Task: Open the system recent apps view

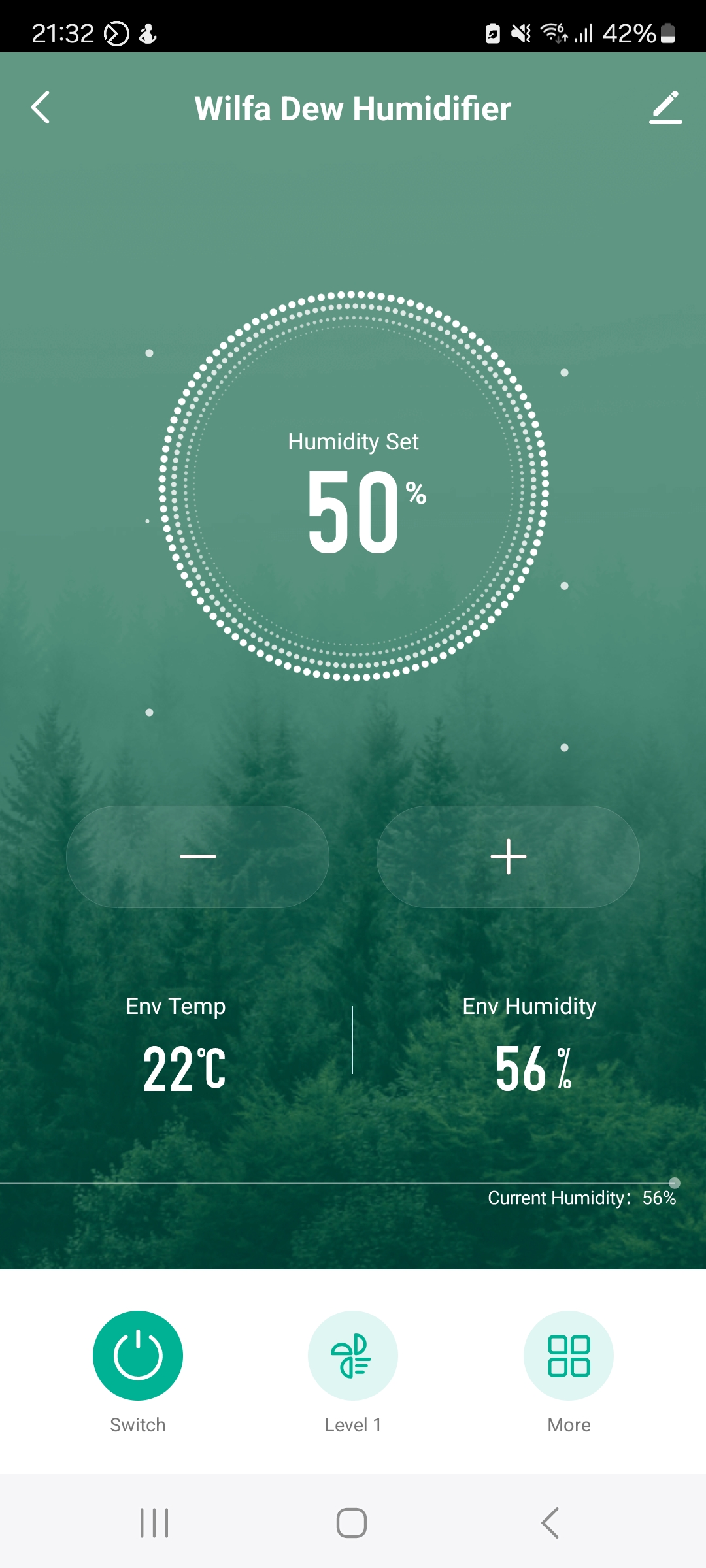Action: coord(154,1523)
